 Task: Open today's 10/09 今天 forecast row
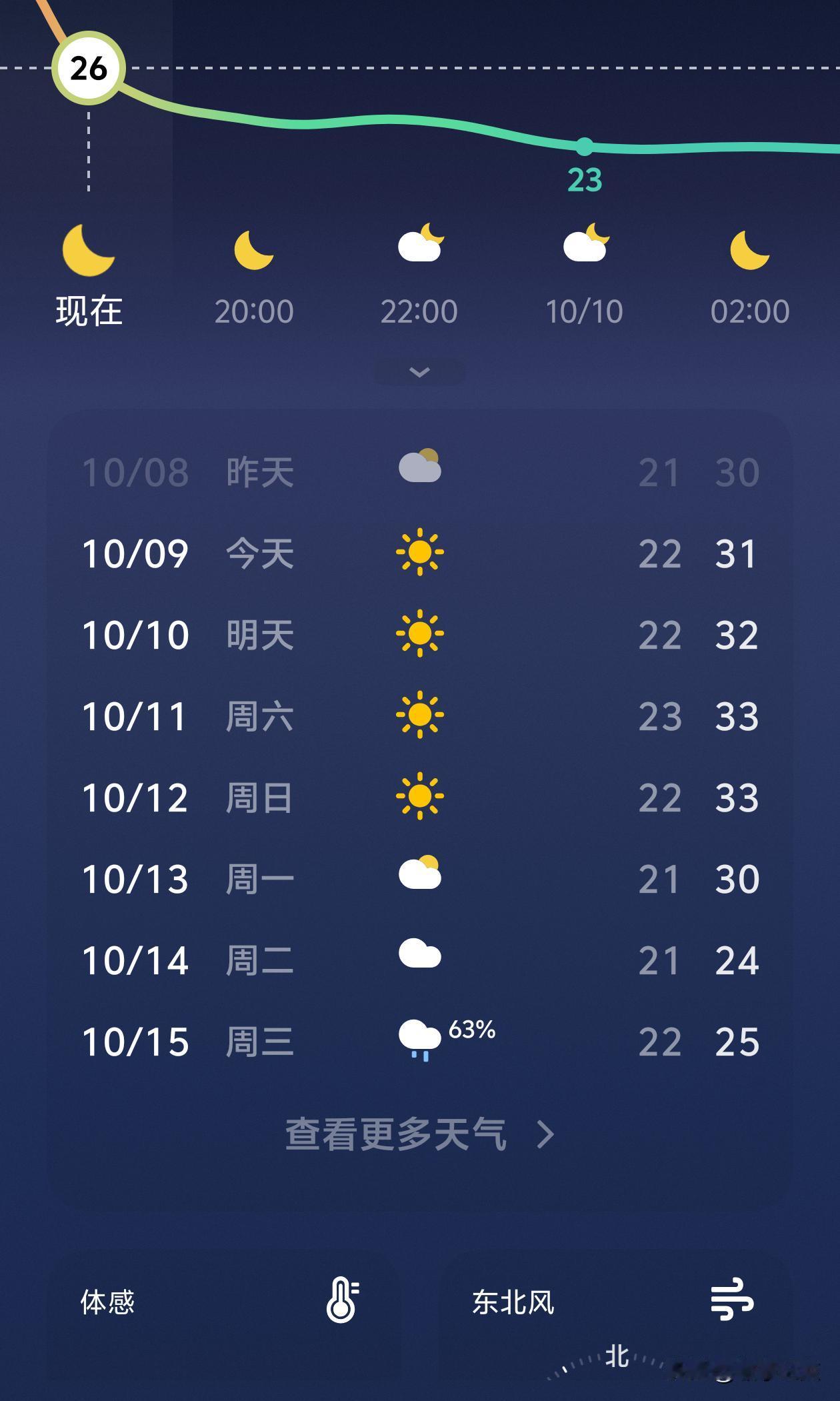[419, 553]
